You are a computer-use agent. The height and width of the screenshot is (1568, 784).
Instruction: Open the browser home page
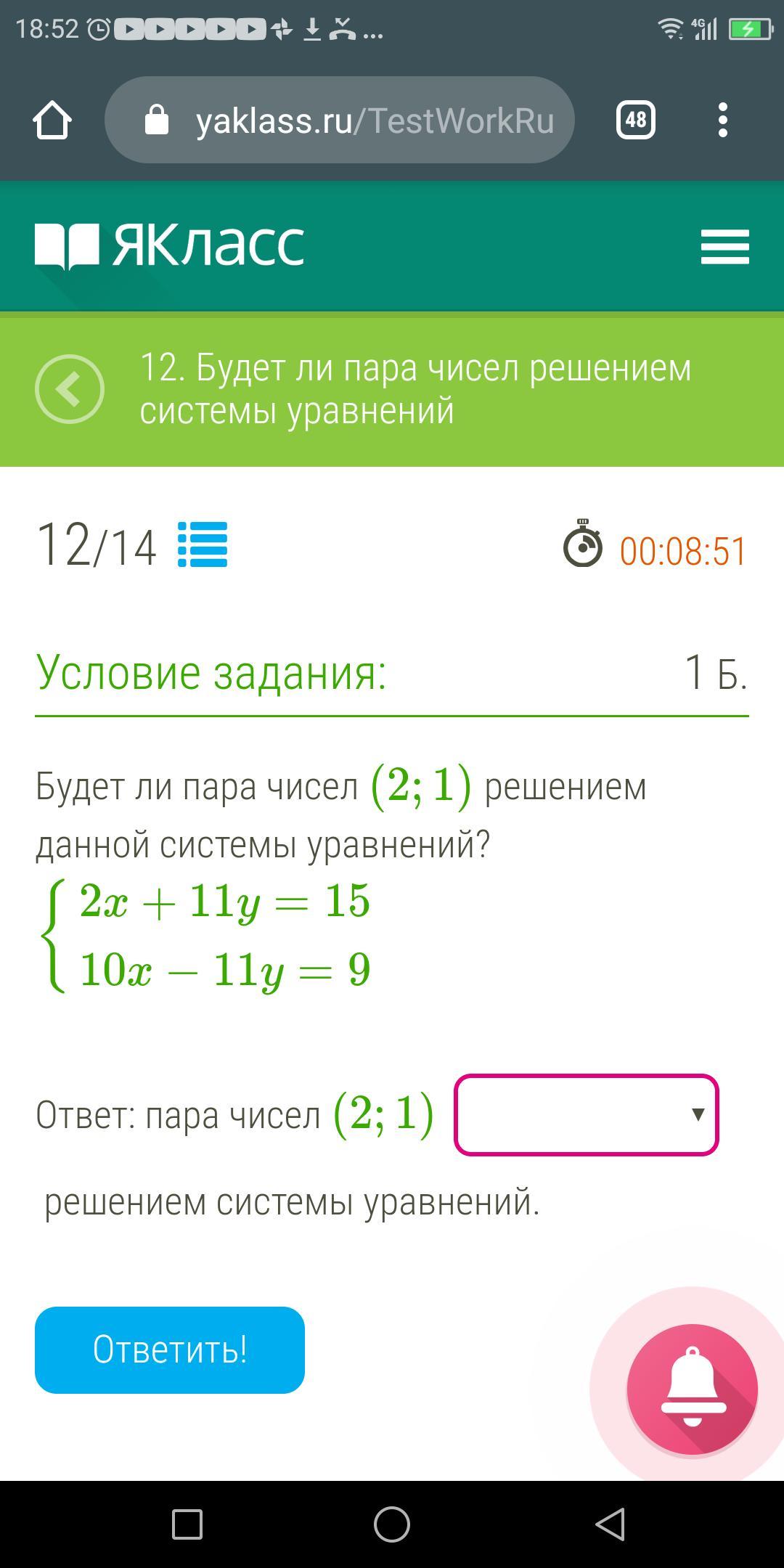52,120
